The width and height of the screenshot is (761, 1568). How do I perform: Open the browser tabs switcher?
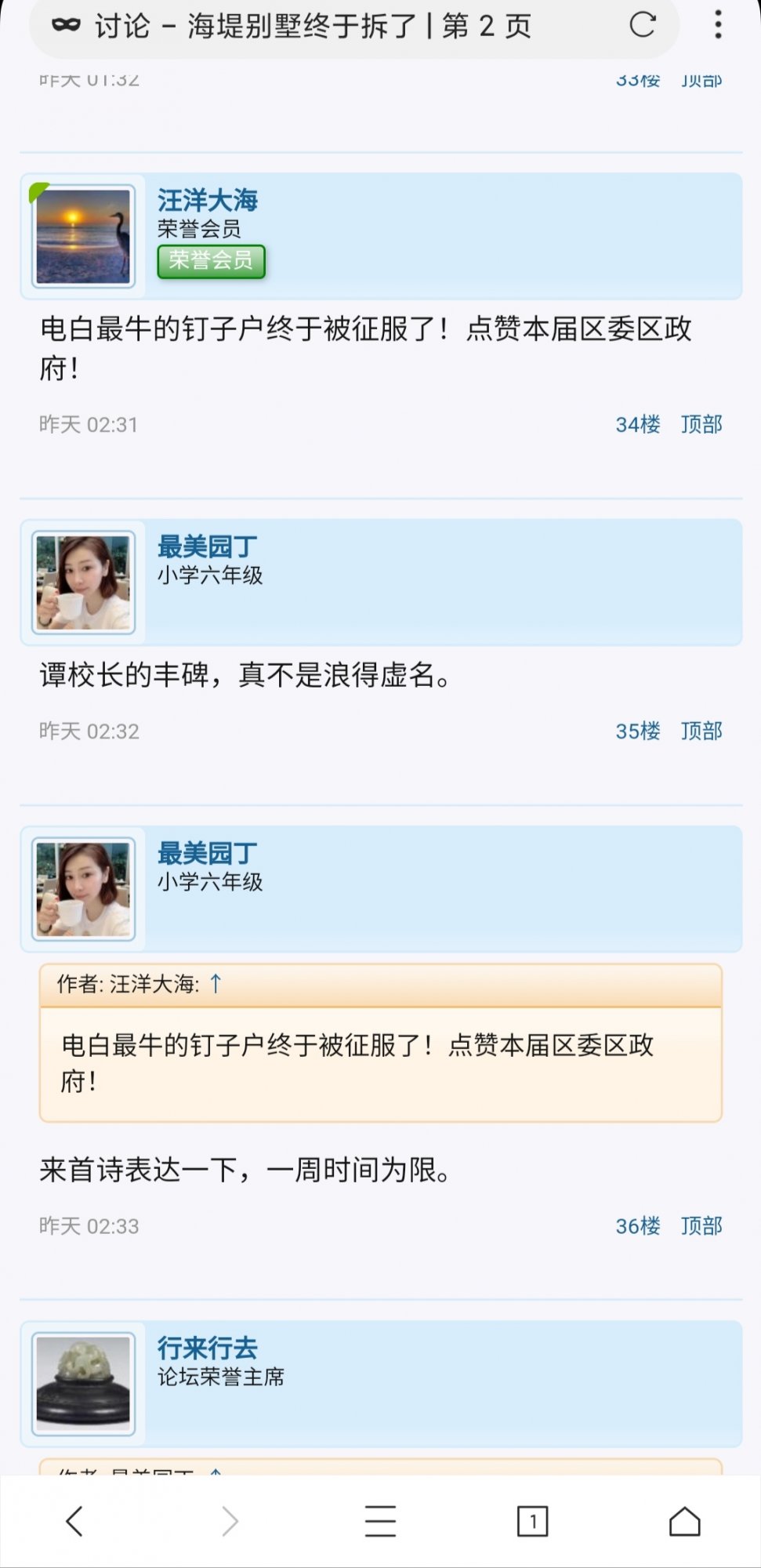pyautogui.click(x=532, y=1521)
